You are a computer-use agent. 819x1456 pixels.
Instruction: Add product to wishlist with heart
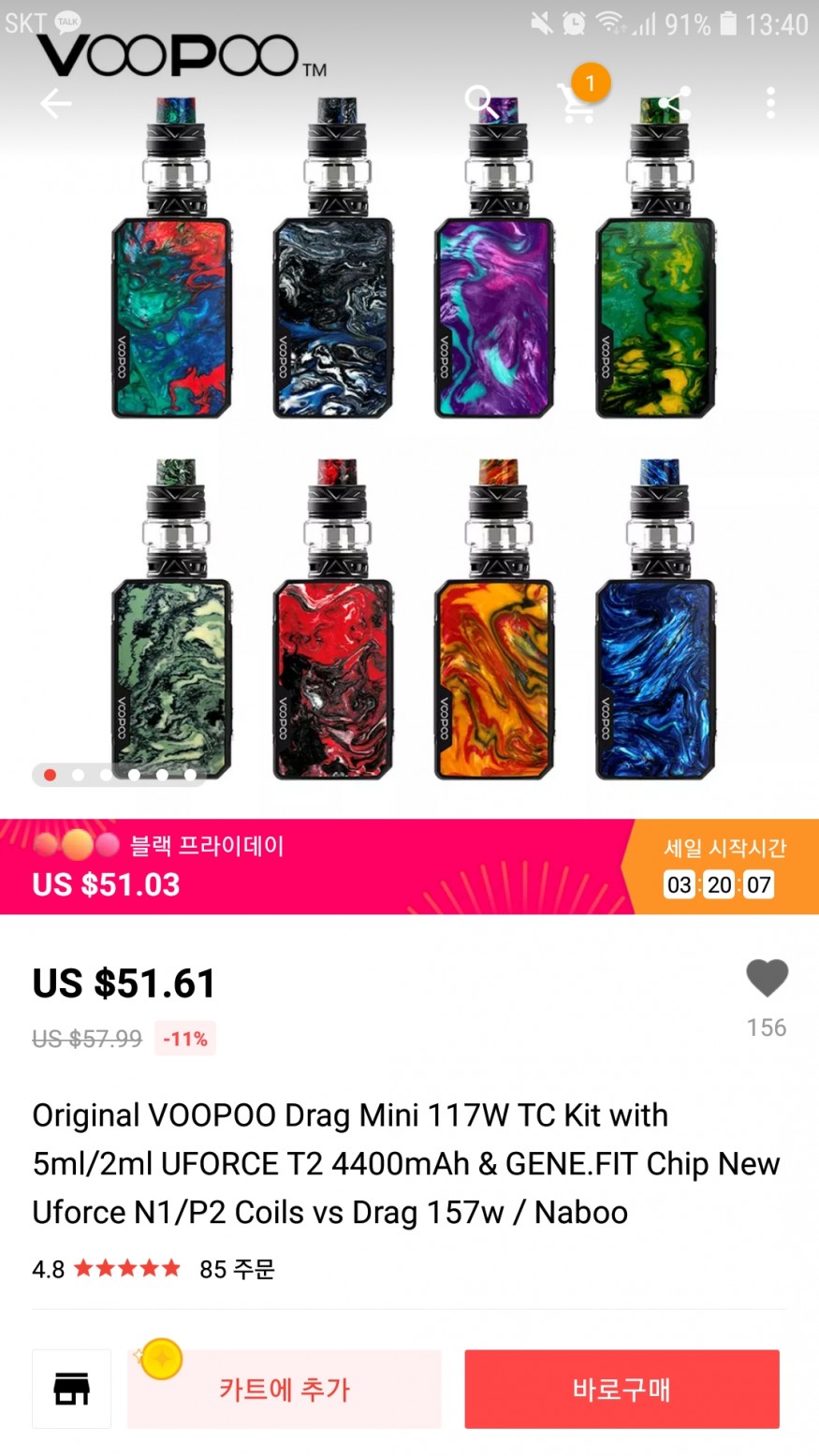(x=767, y=979)
